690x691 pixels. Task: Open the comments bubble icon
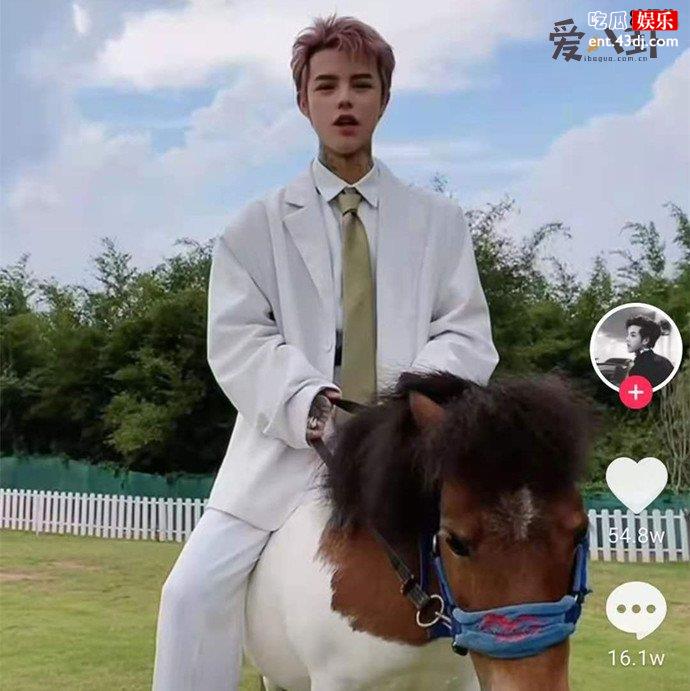coord(636,610)
